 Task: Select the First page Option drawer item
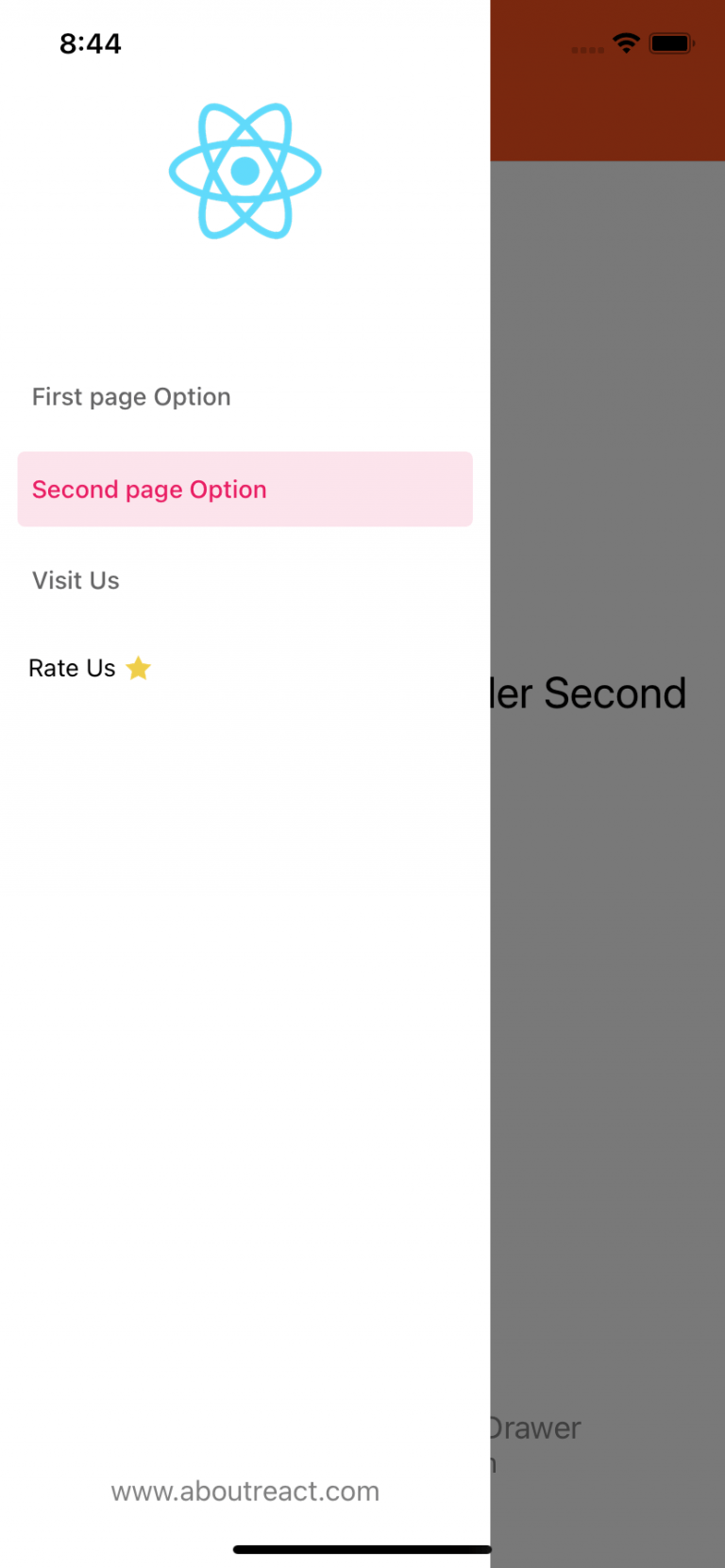131,396
